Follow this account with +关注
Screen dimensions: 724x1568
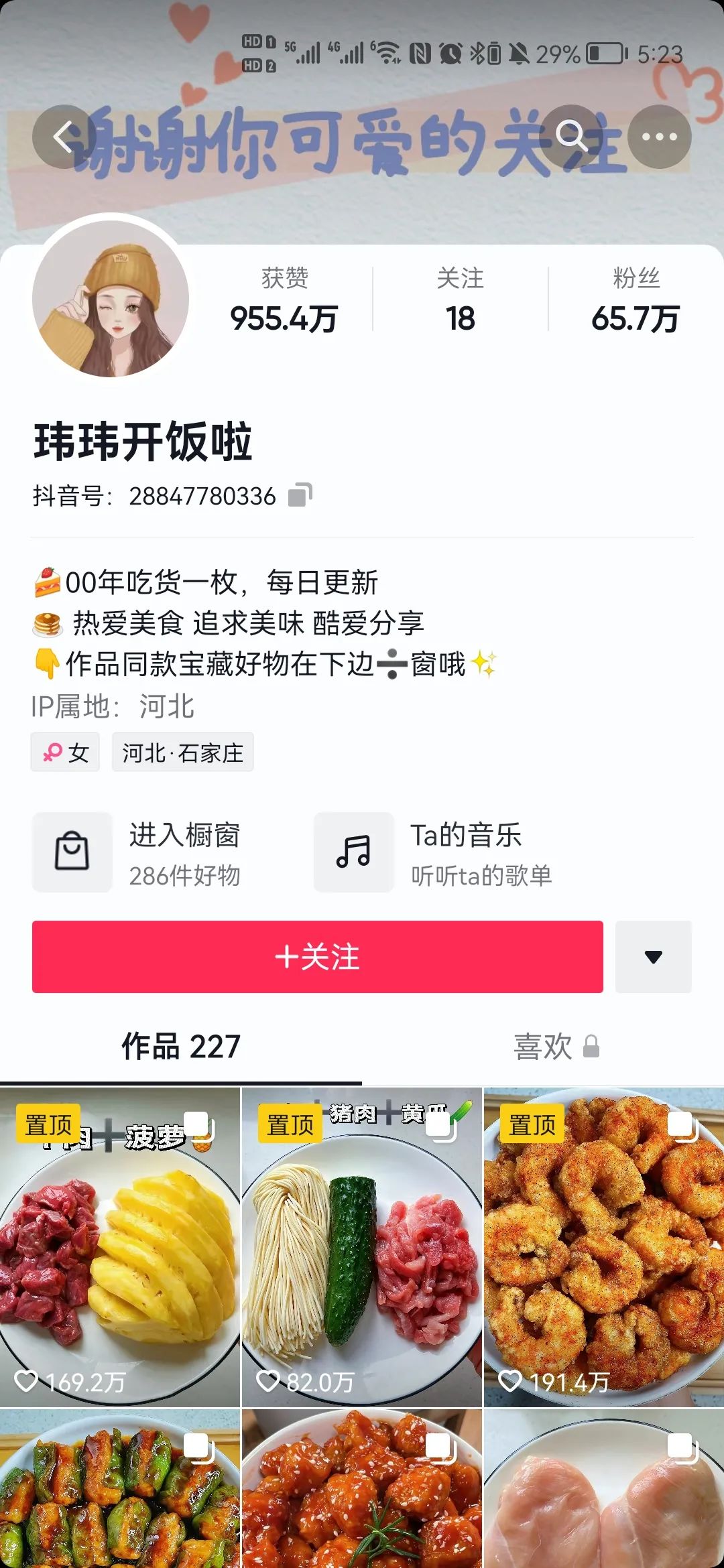(x=317, y=957)
